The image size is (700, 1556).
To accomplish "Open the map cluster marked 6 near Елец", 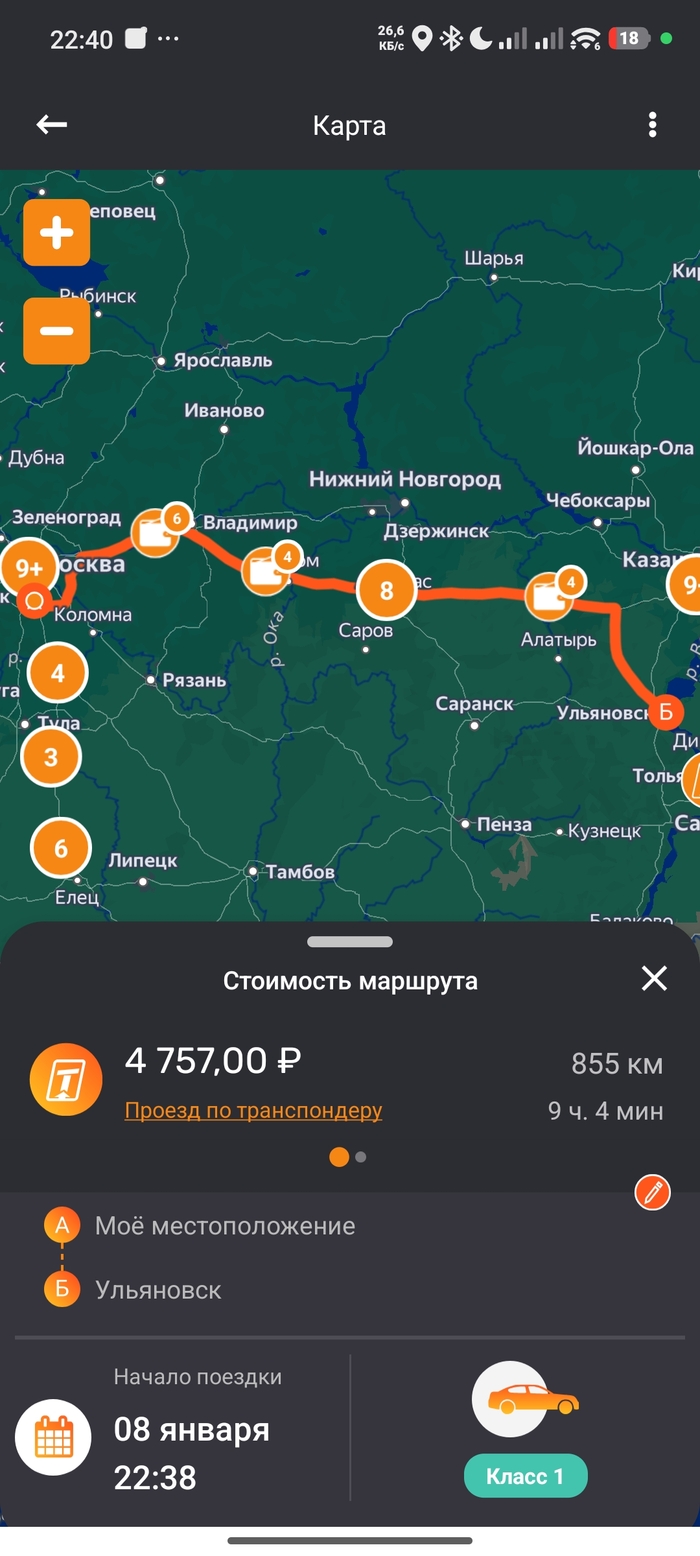I will 61,849.
